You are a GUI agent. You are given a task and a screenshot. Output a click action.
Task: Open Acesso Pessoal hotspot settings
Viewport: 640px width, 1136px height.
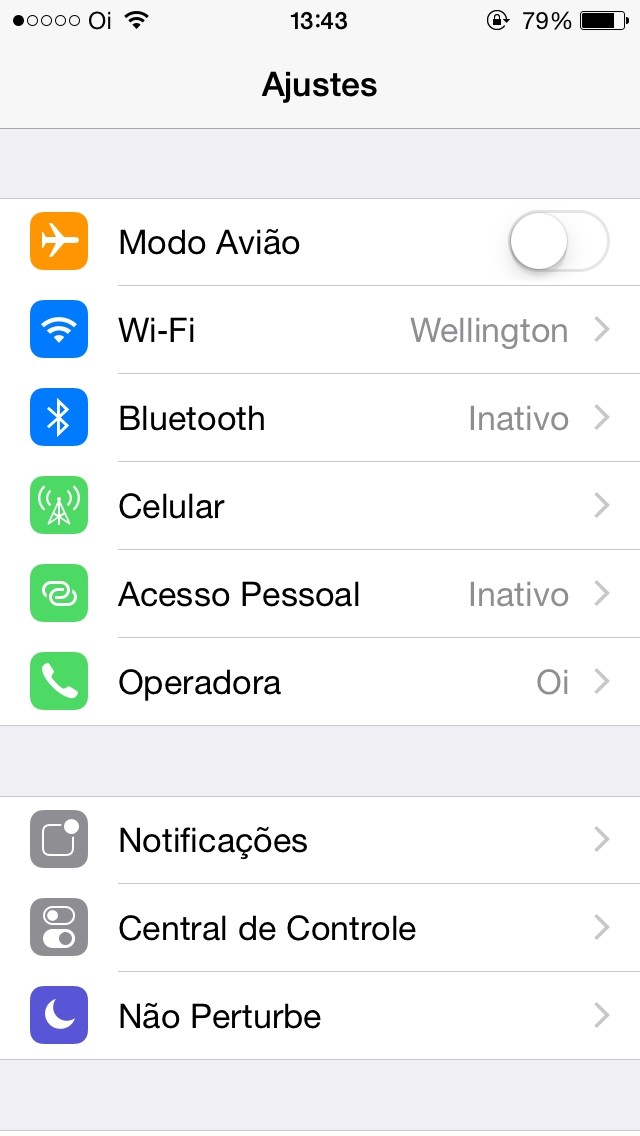320,594
